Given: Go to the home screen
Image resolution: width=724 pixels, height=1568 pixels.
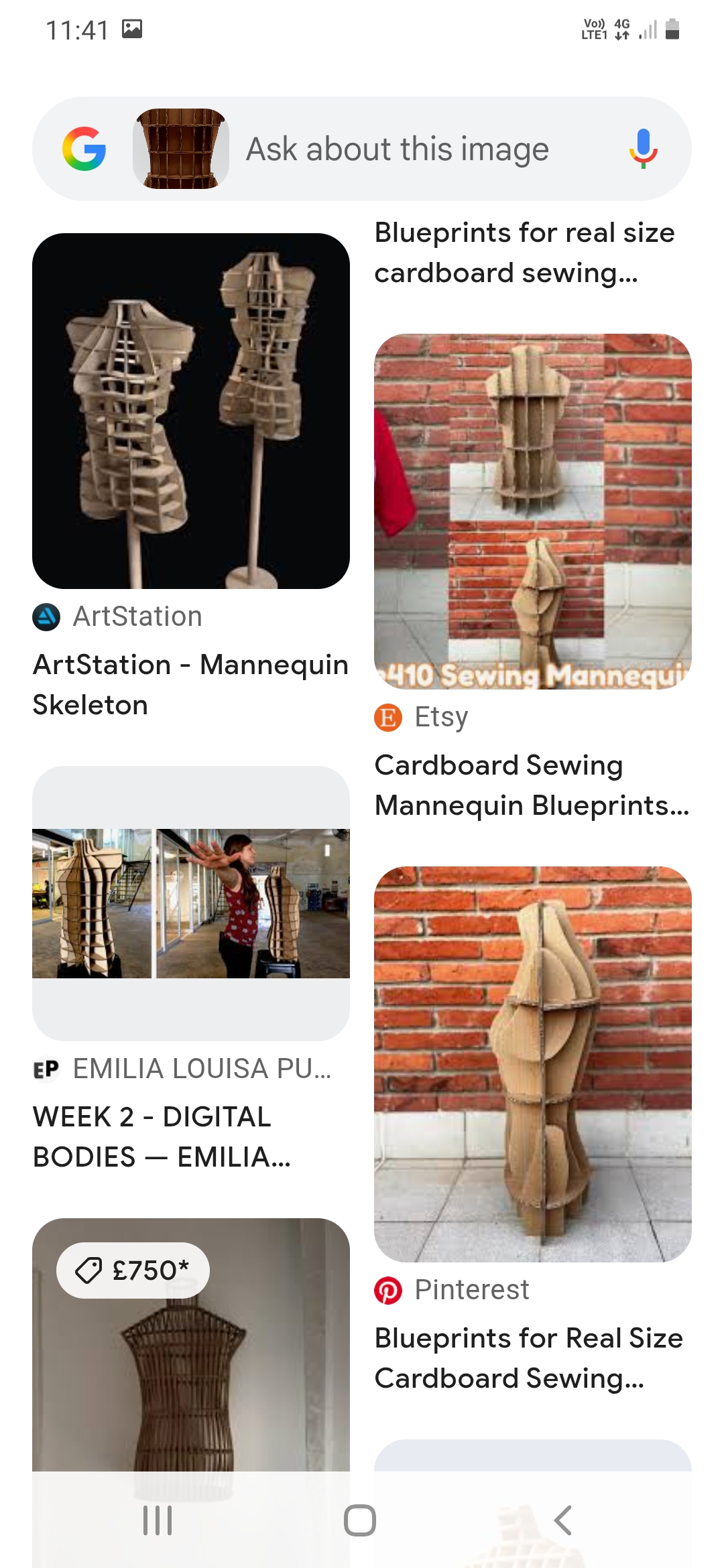Looking at the screenshot, I should pyautogui.click(x=360, y=1520).
